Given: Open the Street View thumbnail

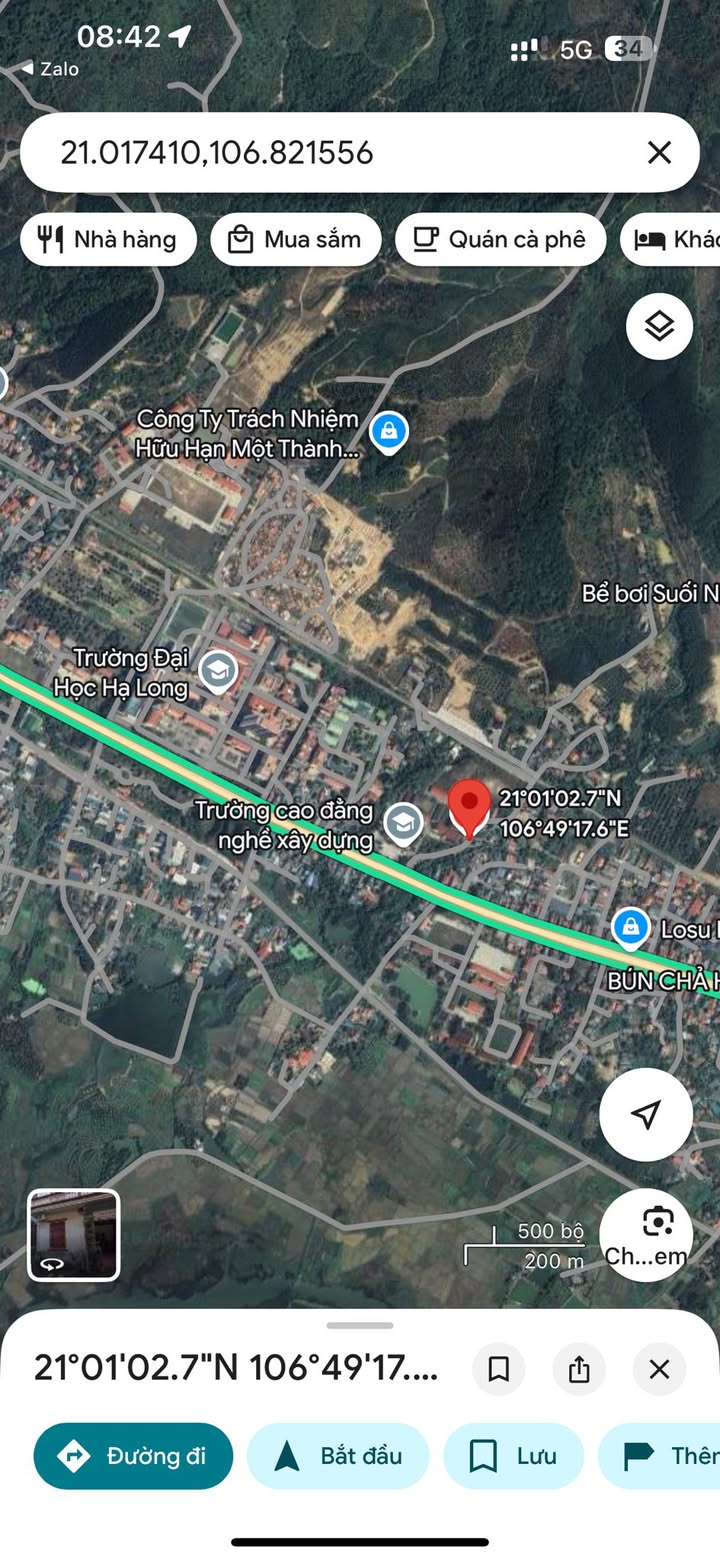Looking at the screenshot, I should click(74, 1234).
